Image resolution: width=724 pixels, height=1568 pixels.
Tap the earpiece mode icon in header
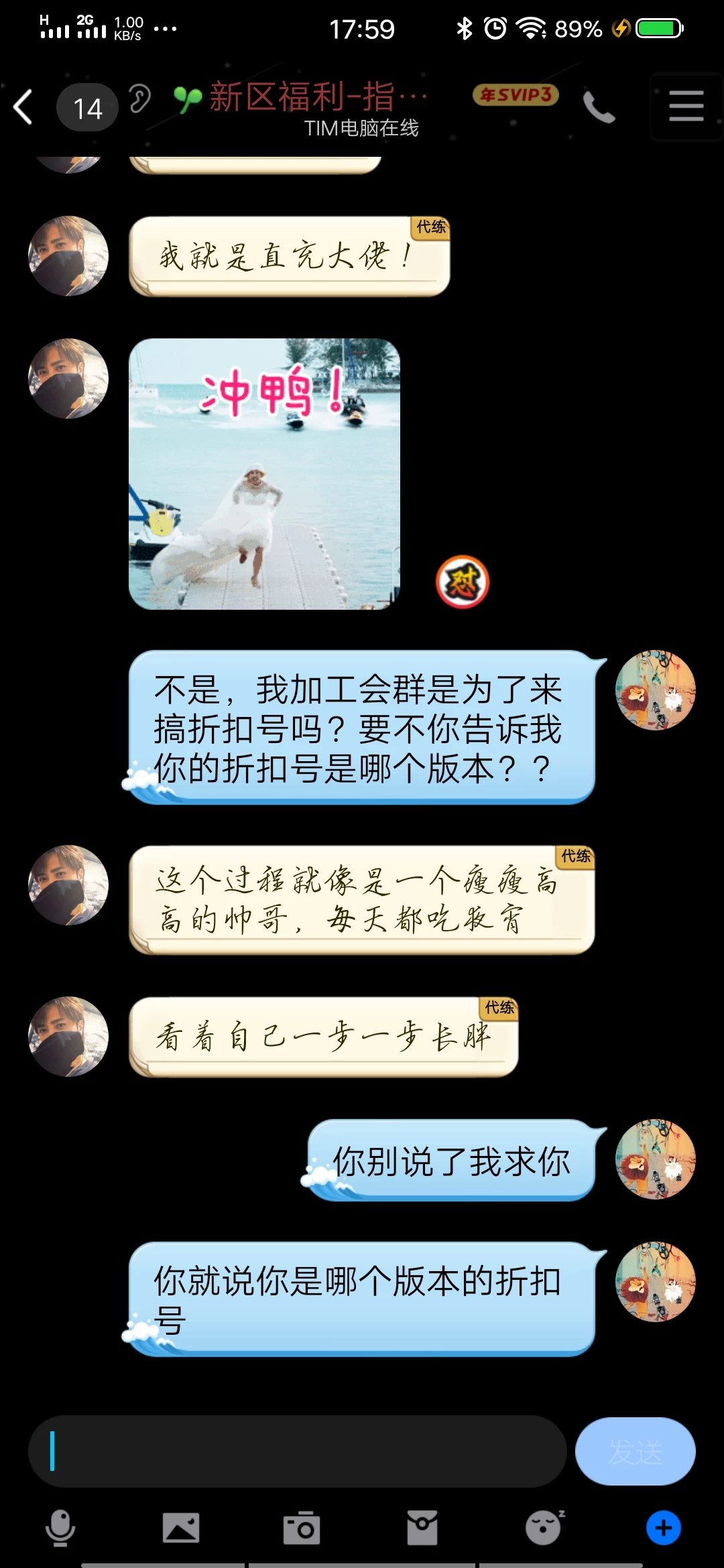tap(140, 99)
